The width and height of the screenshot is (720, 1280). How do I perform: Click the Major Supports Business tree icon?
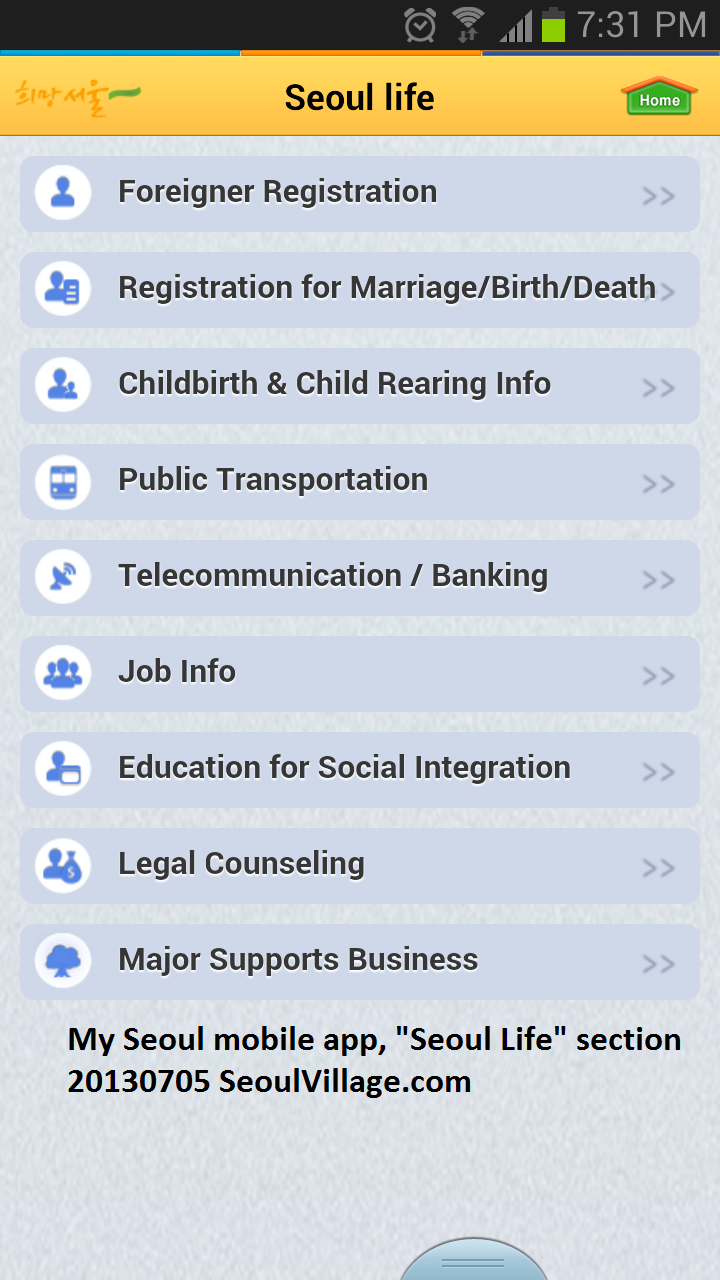(x=61, y=962)
